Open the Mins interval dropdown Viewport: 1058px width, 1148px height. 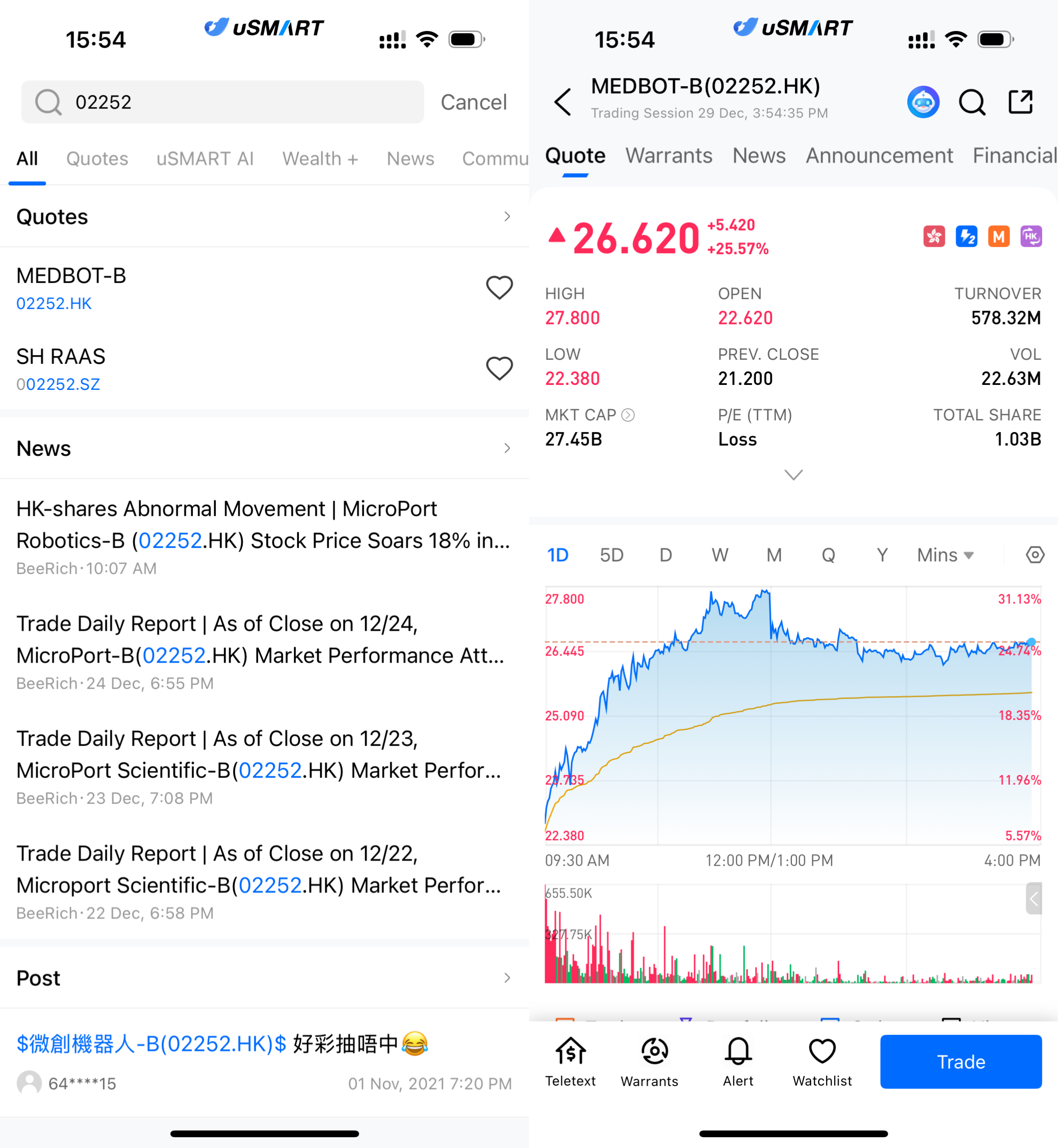(944, 555)
